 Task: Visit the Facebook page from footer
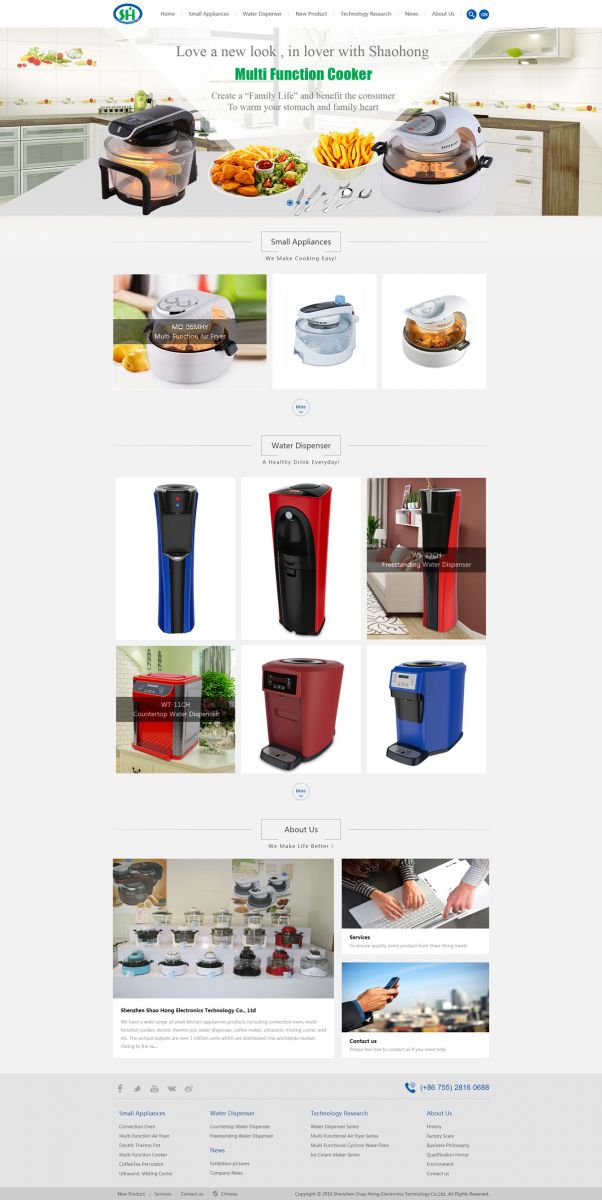[x=120, y=1088]
